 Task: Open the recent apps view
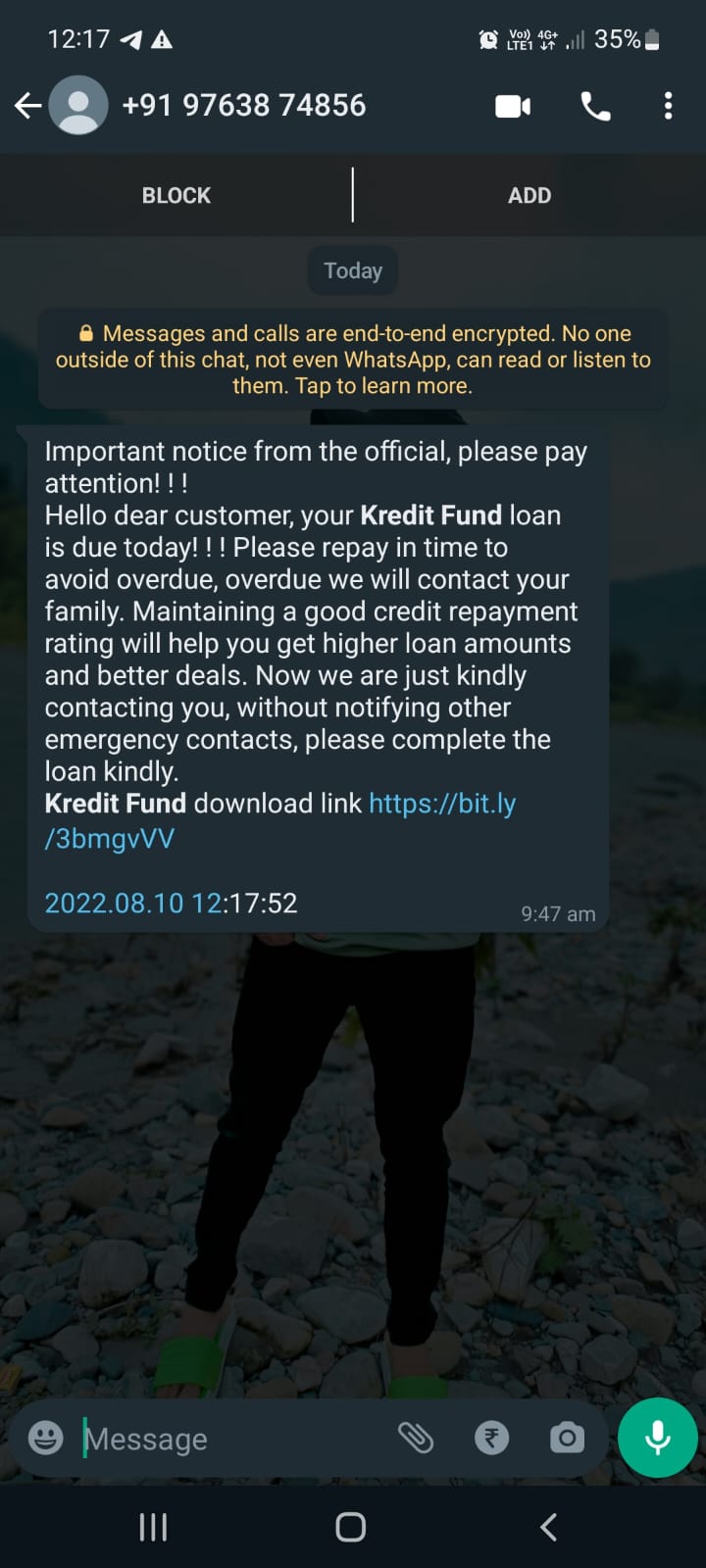(x=153, y=1527)
